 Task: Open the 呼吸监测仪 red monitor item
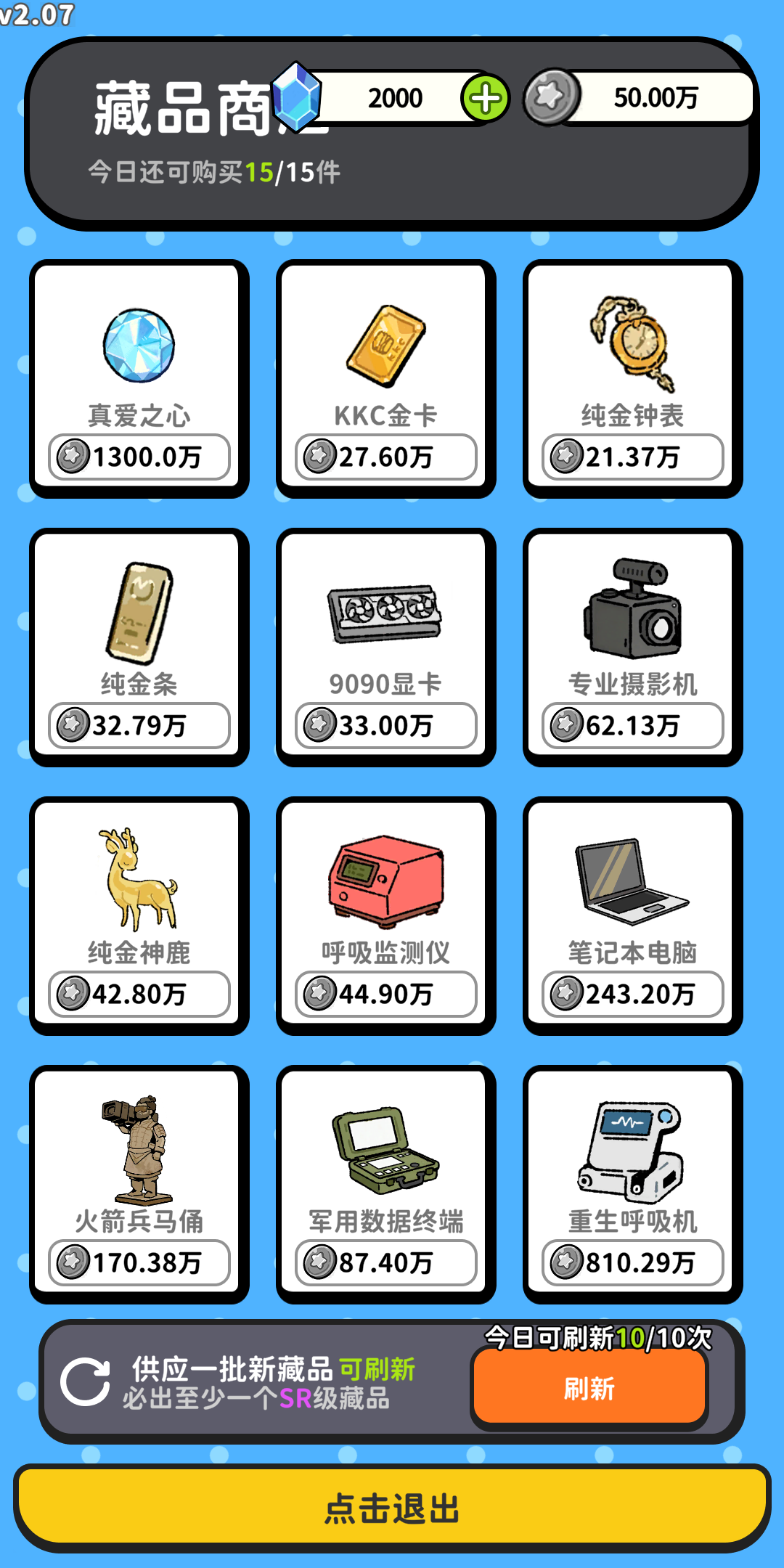click(383, 878)
